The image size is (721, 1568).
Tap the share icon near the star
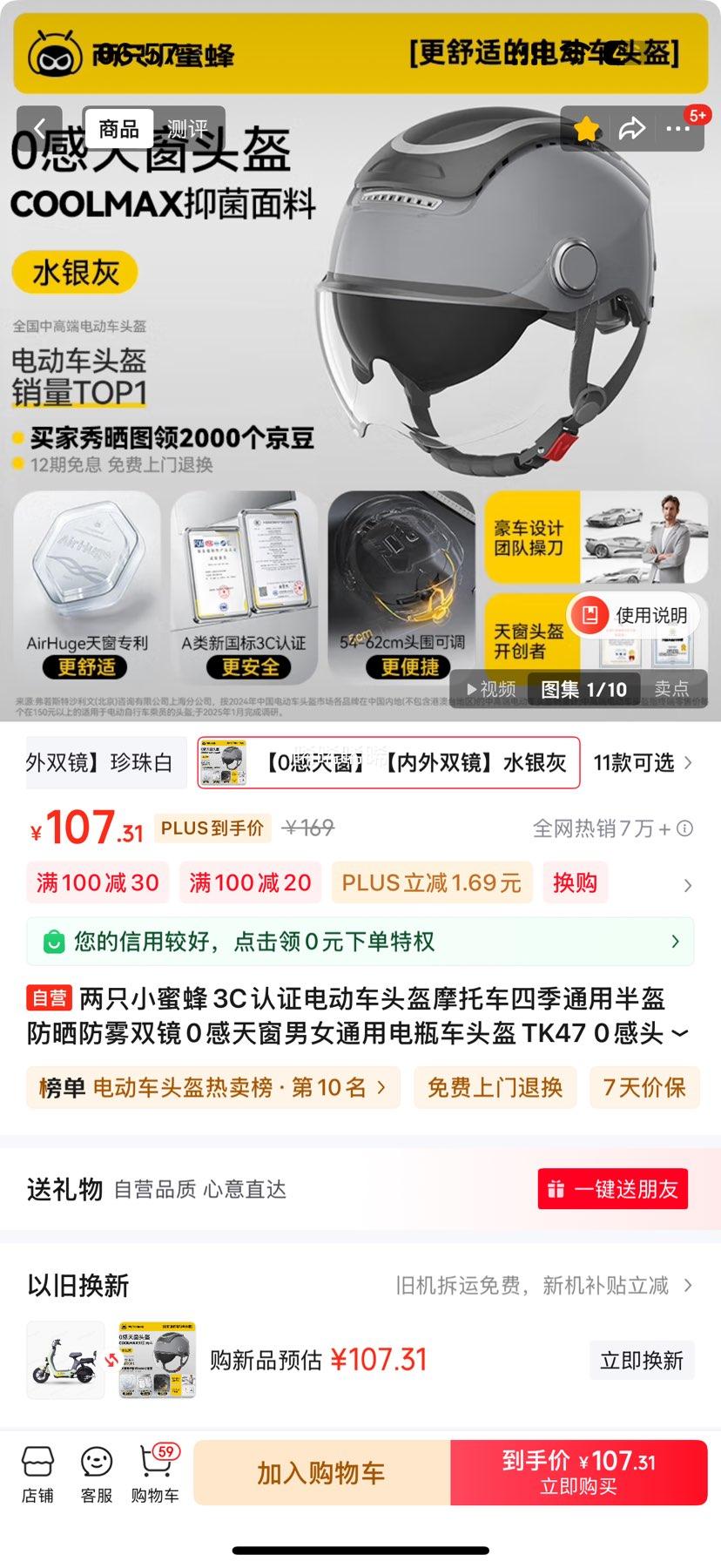click(x=632, y=127)
